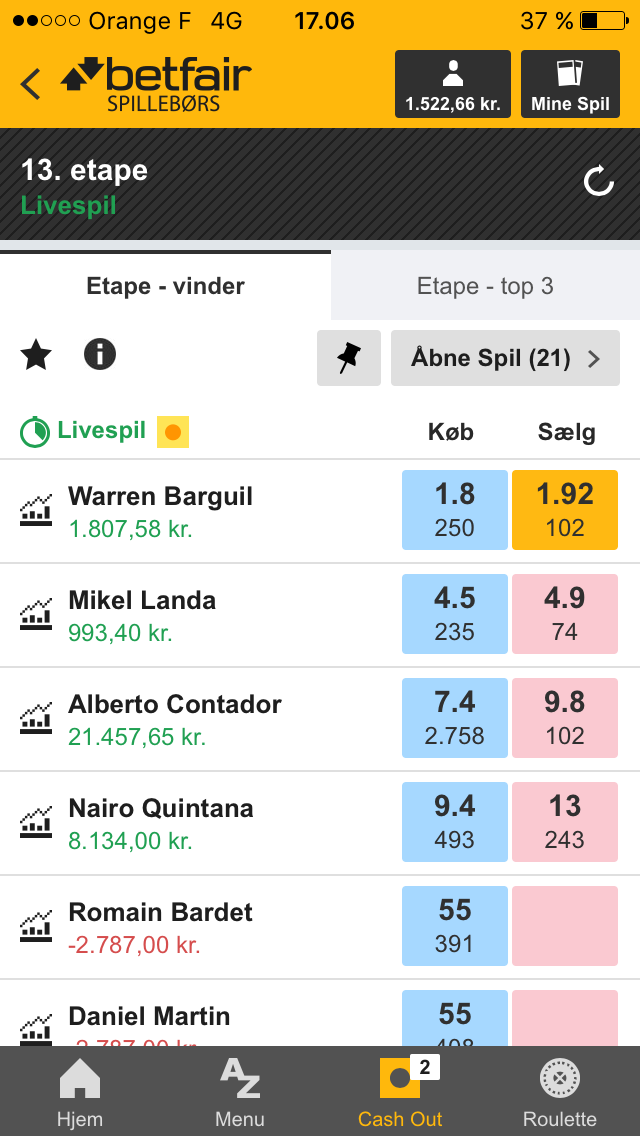Tap the 1.92 Sælg odds for Warren Barguil
Viewport: 640px width, 1136px height.
pyautogui.click(x=565, y=510)
